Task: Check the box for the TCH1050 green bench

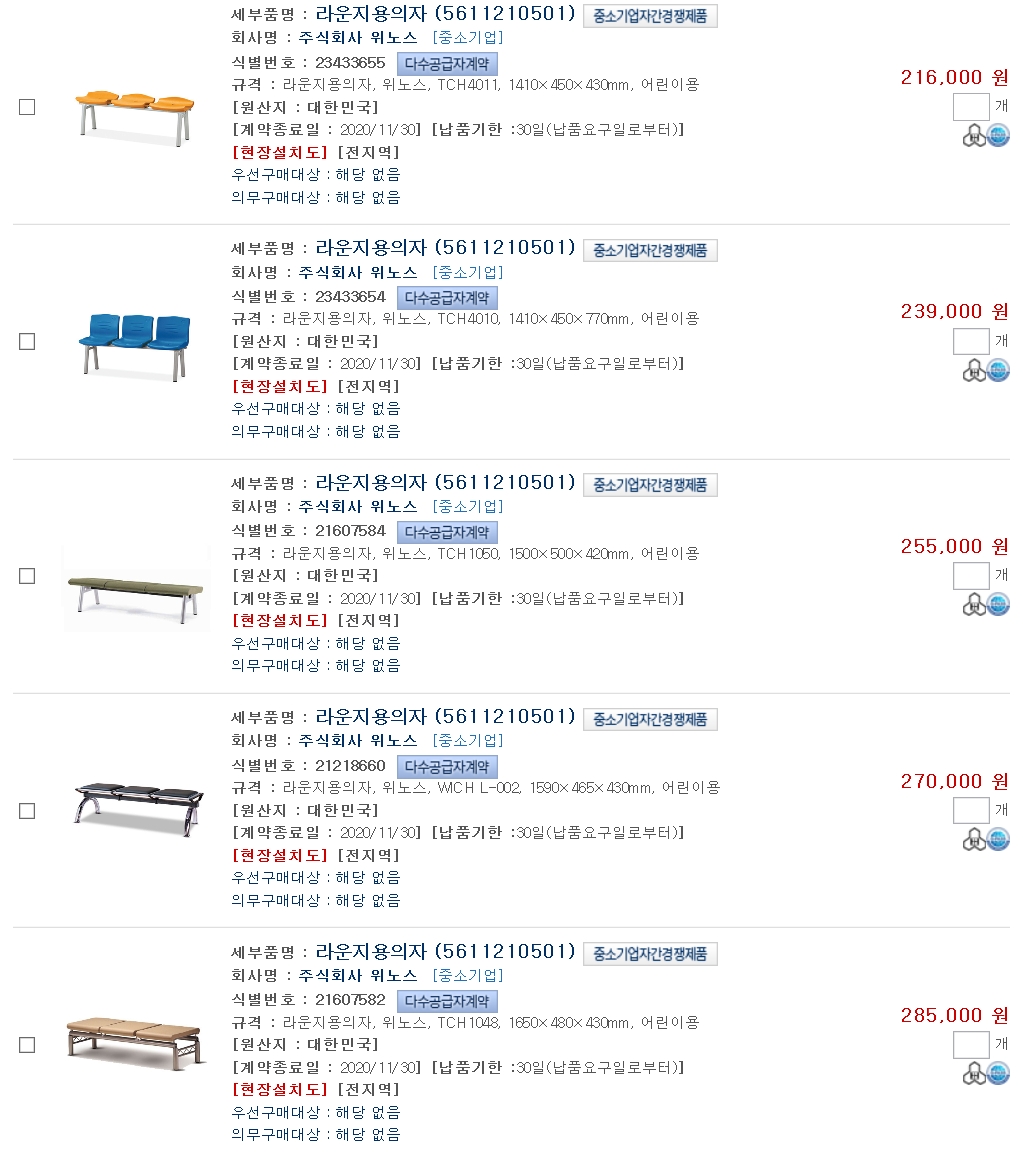Action: click(27, 576)
